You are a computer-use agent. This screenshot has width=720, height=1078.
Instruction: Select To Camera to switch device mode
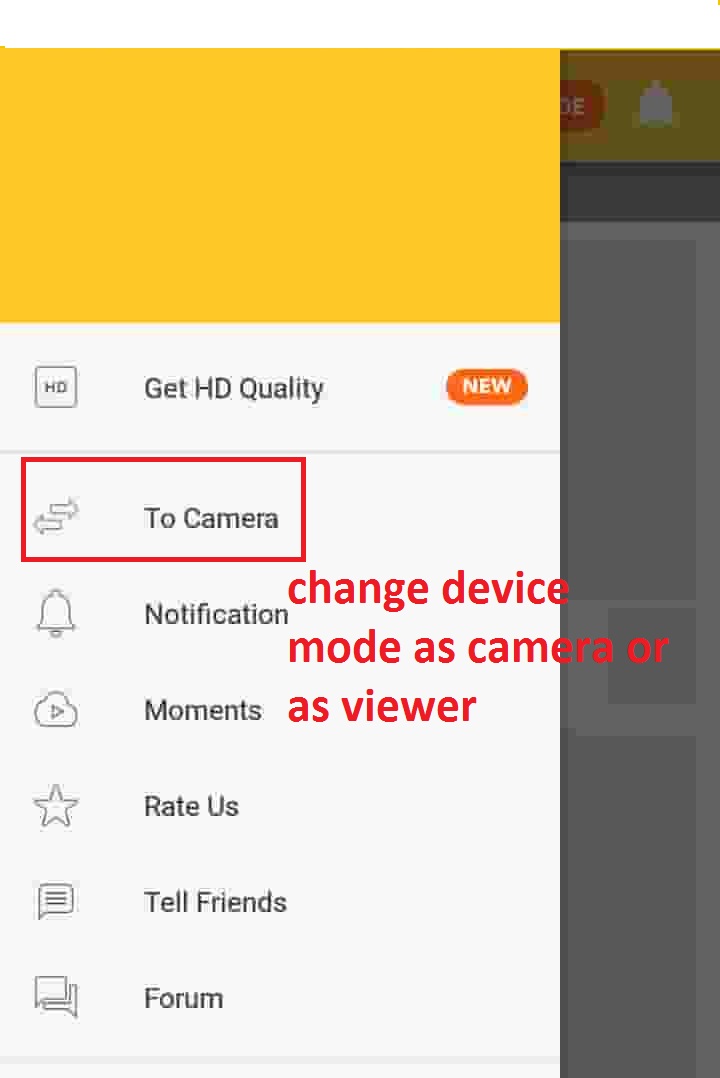[210, 518]
